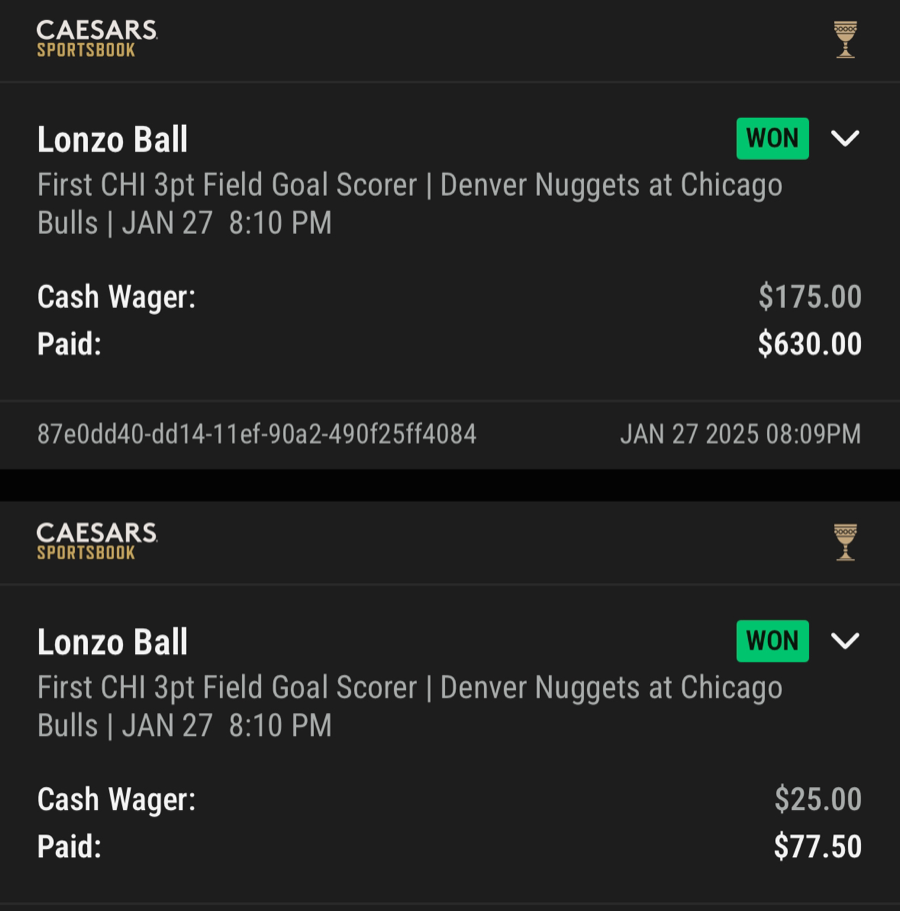
Task: Click the Cash Wager label on top slip
Action: coord(116,297)
